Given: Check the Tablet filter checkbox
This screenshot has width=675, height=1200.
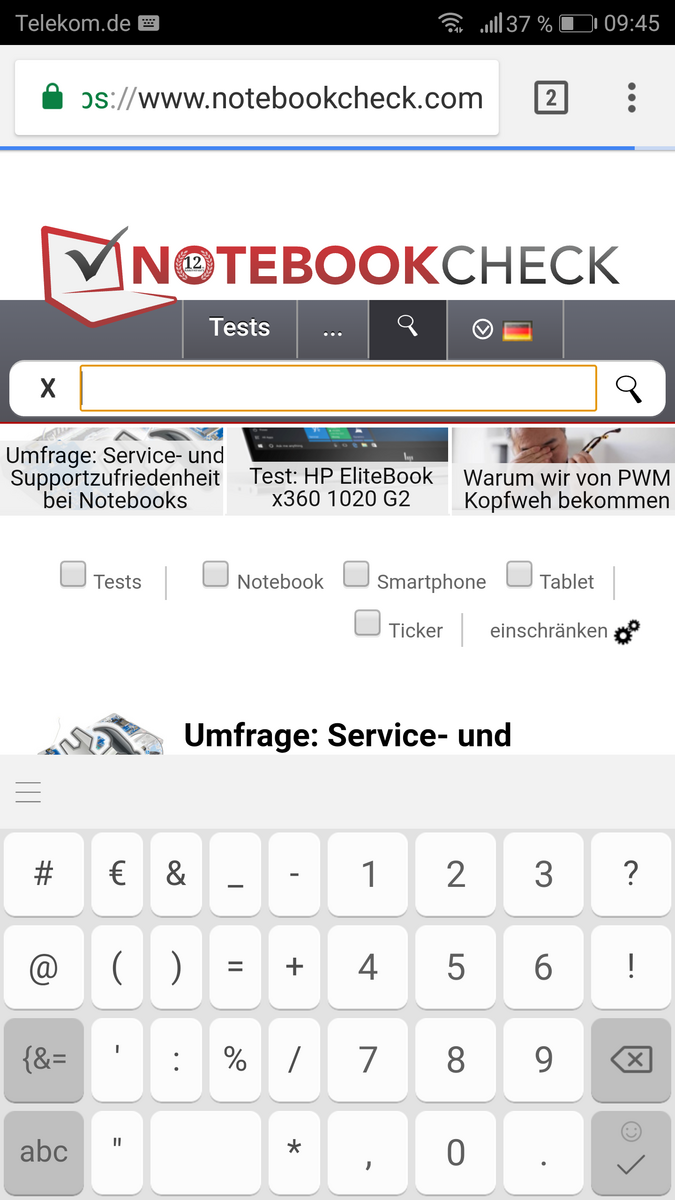Looking at the screenshot, I should [x=519, y=574].
